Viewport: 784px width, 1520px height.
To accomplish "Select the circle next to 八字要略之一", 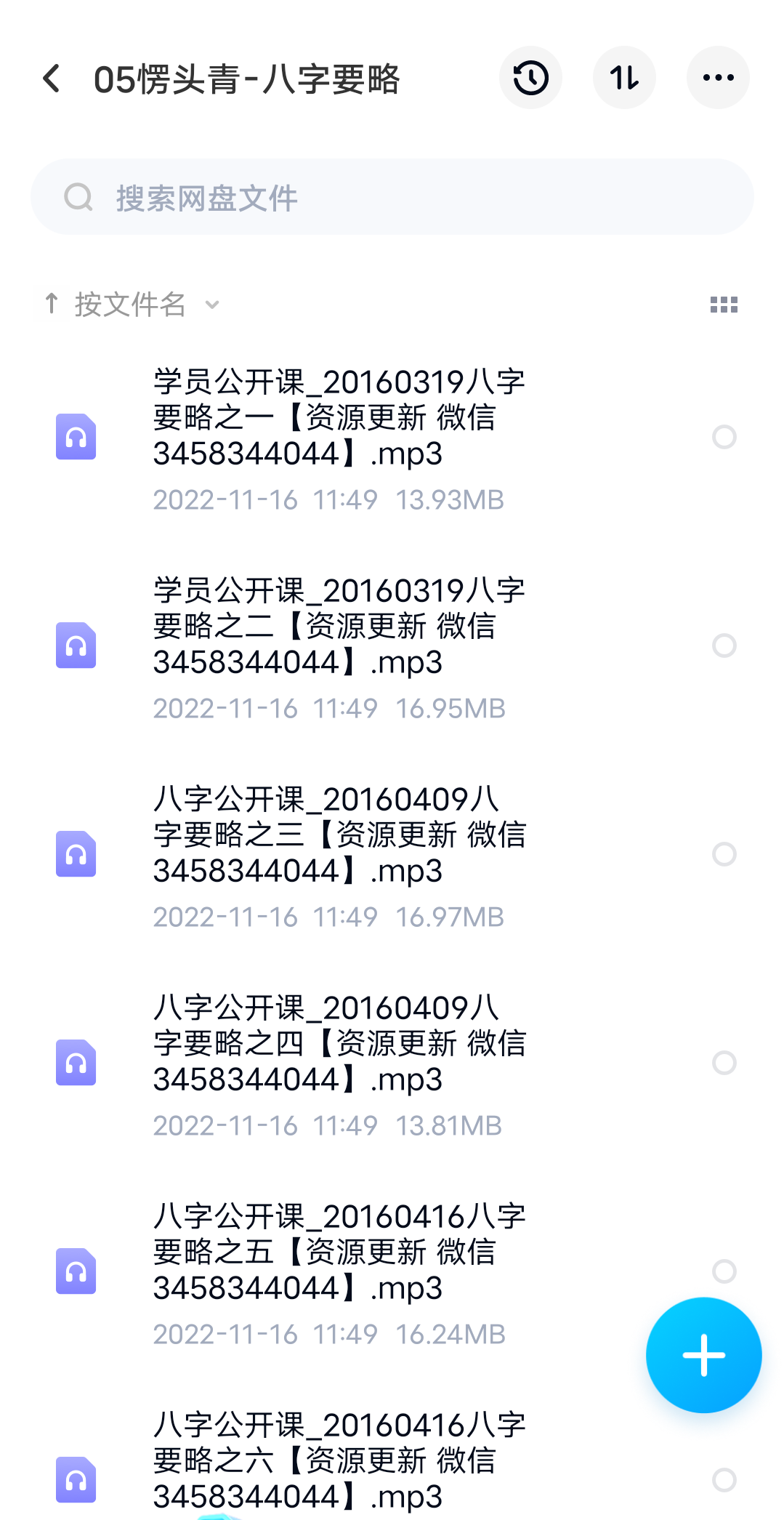I will pyautogui.click(x=723, y=436).
